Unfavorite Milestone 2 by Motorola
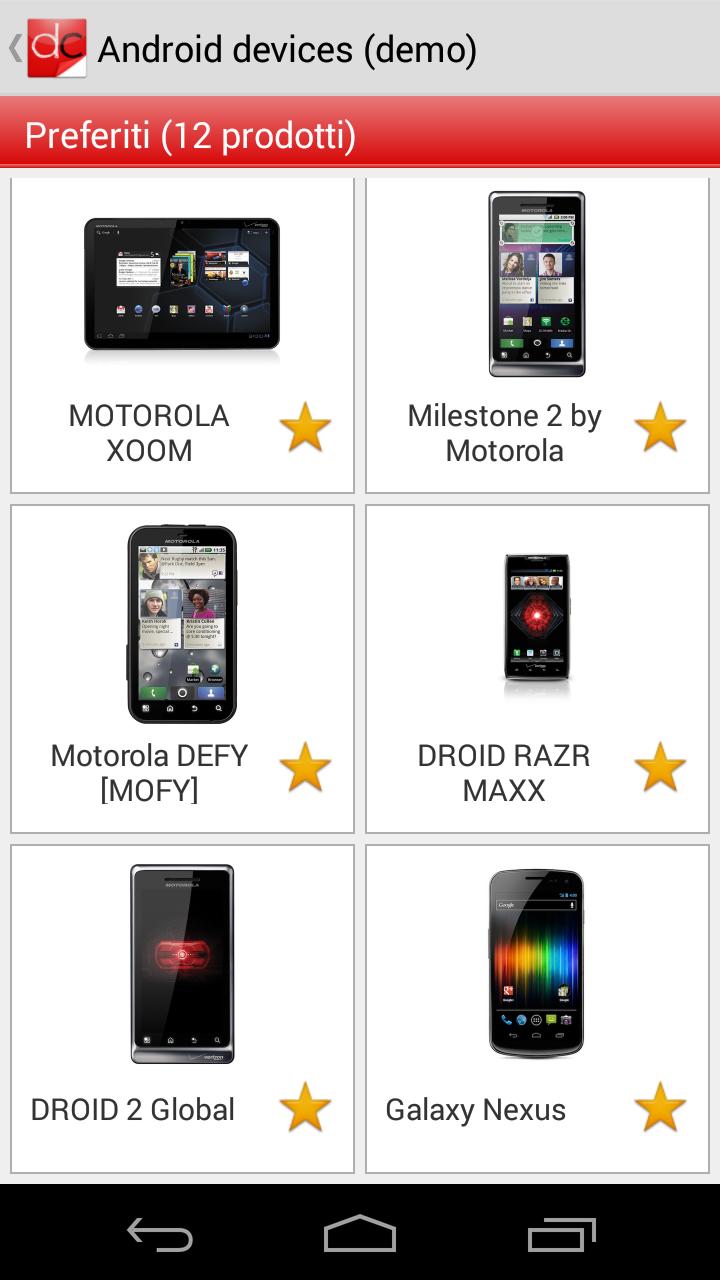 click(x=660, y=427)
